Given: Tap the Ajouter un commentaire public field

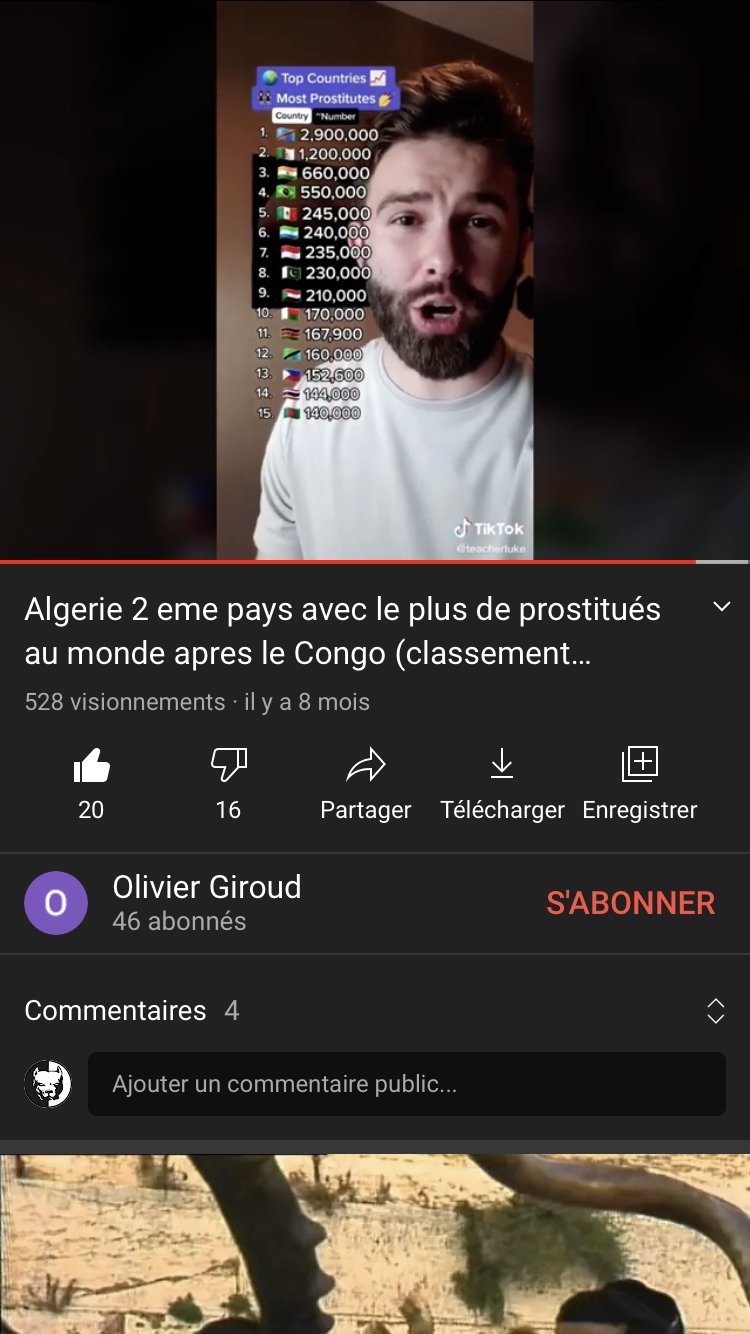Looking at the screenshot, I should click(407, 1084).
